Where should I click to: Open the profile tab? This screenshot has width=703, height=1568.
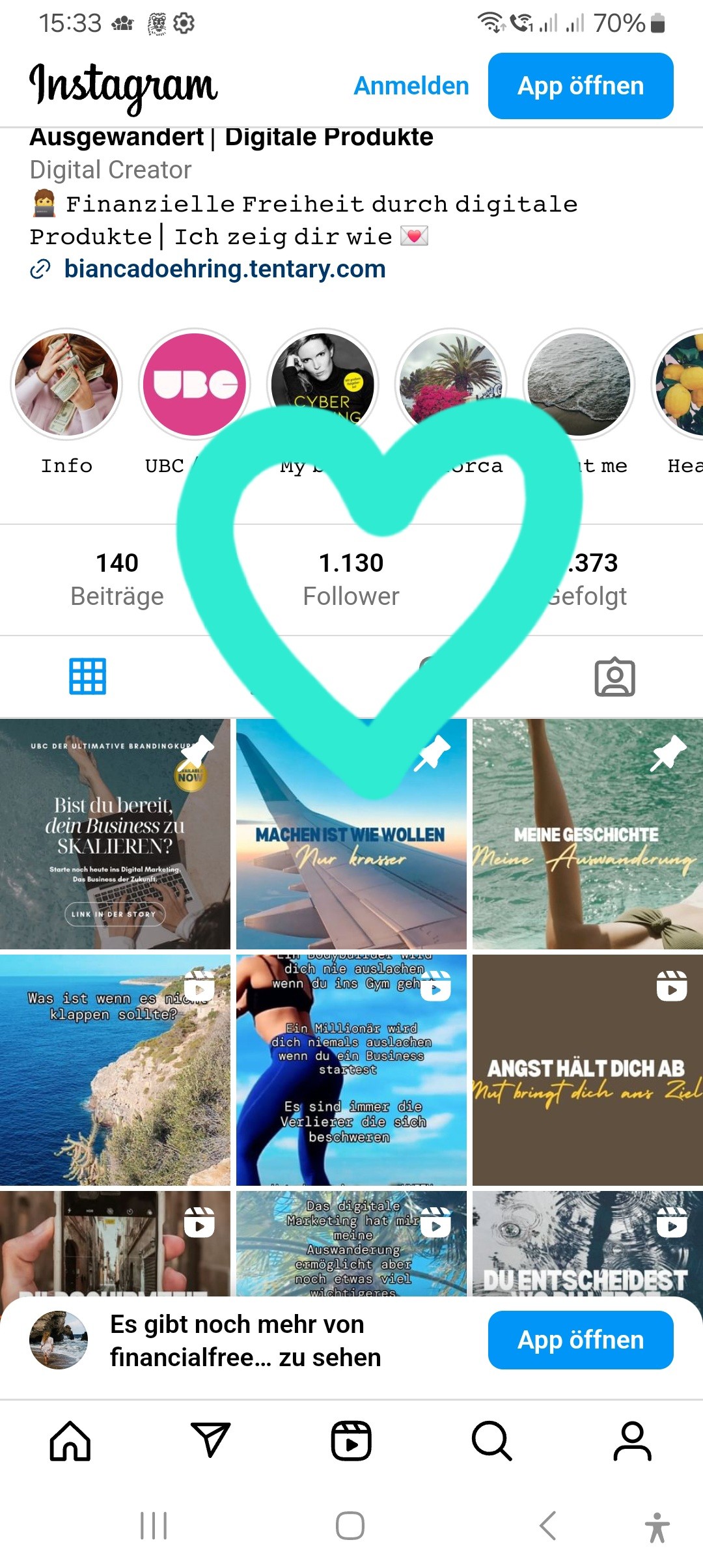pyautogui.click(x=632, y=1440)
